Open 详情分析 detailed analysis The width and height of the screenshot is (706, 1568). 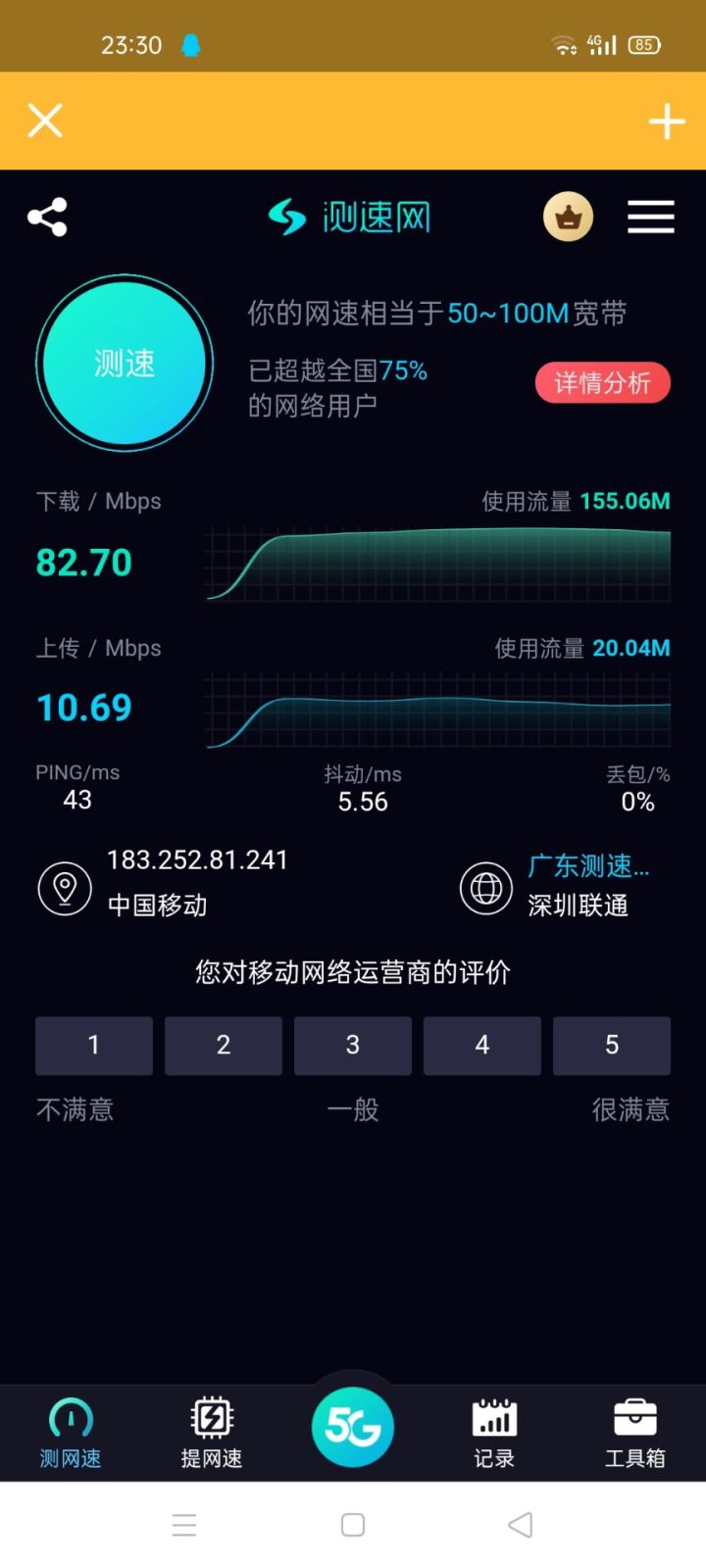coord(602,382)
